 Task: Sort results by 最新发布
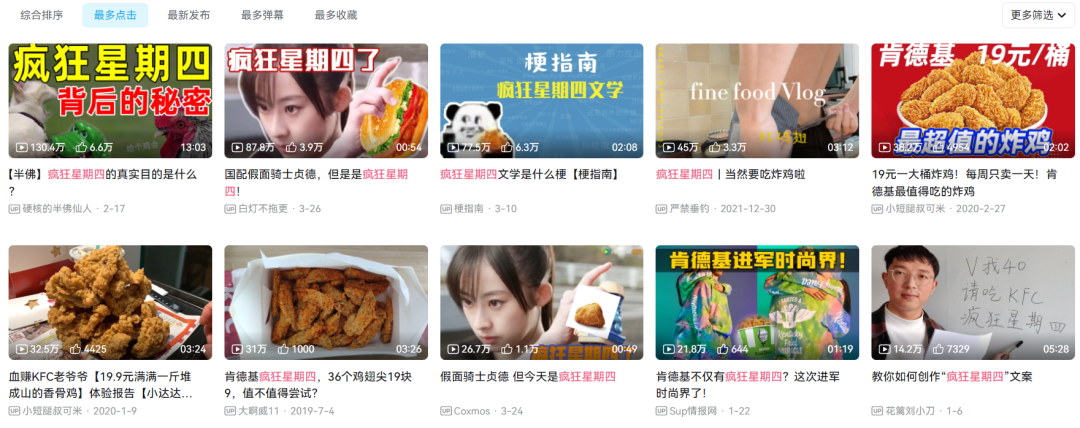pos(188,15)
